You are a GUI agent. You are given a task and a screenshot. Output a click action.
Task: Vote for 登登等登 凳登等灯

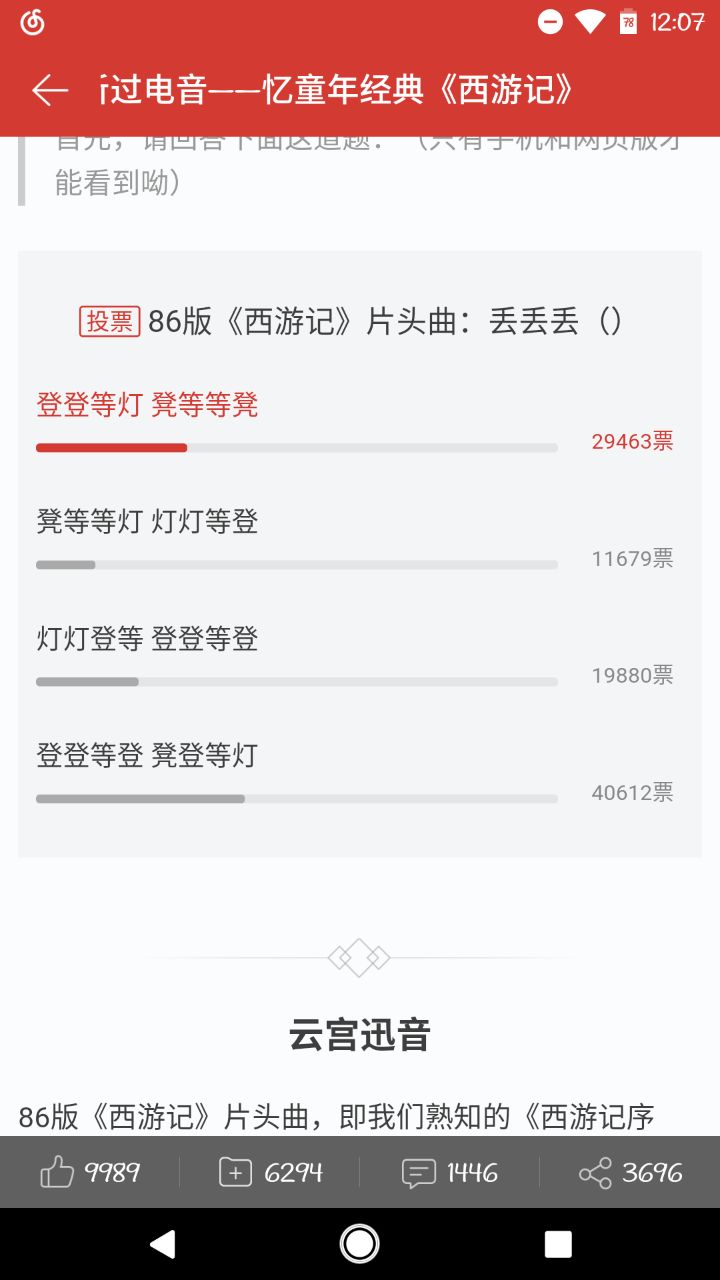pos(148,756)
